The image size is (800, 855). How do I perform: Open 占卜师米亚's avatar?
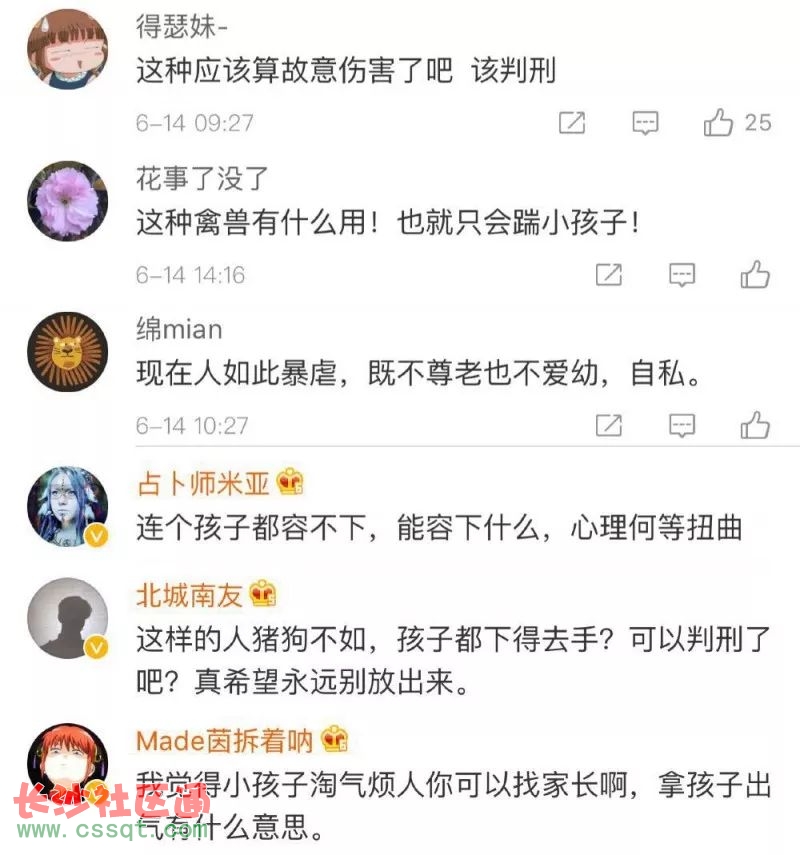coord(67,505)
